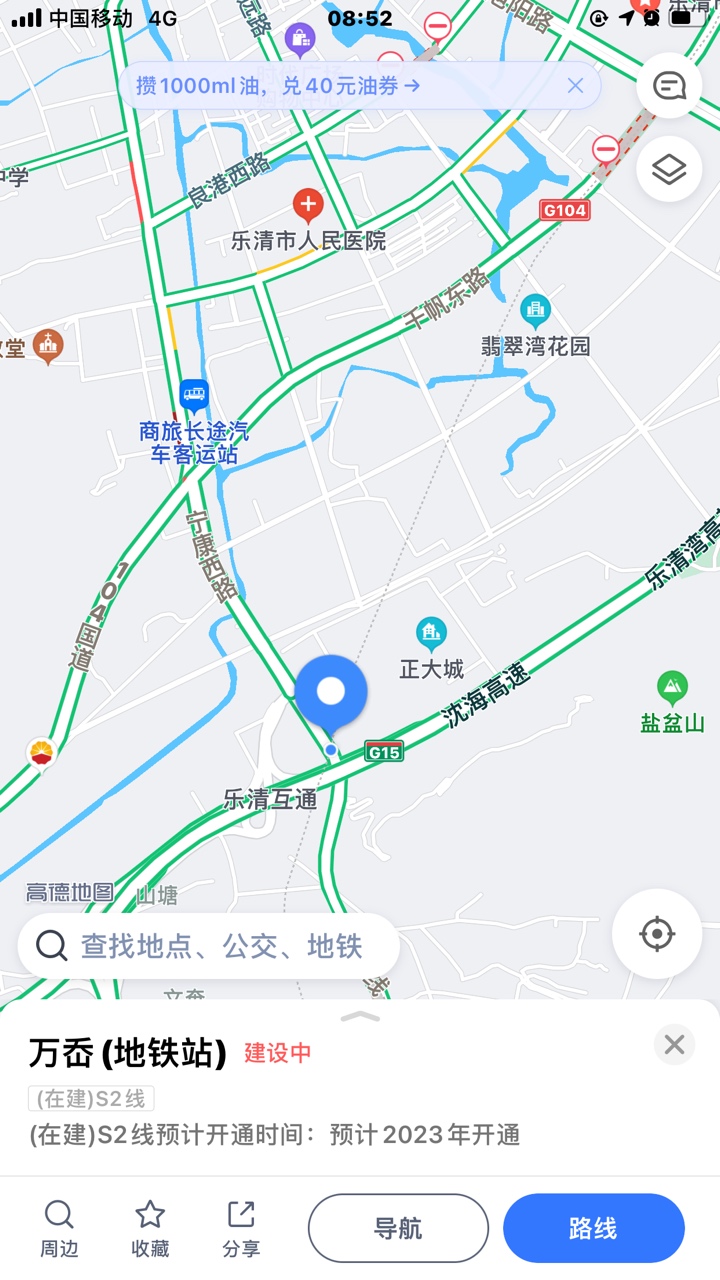The width and height of the screenshot is (720, 1280).
Task: Open the map layers selector
Action: click(669, 170)
